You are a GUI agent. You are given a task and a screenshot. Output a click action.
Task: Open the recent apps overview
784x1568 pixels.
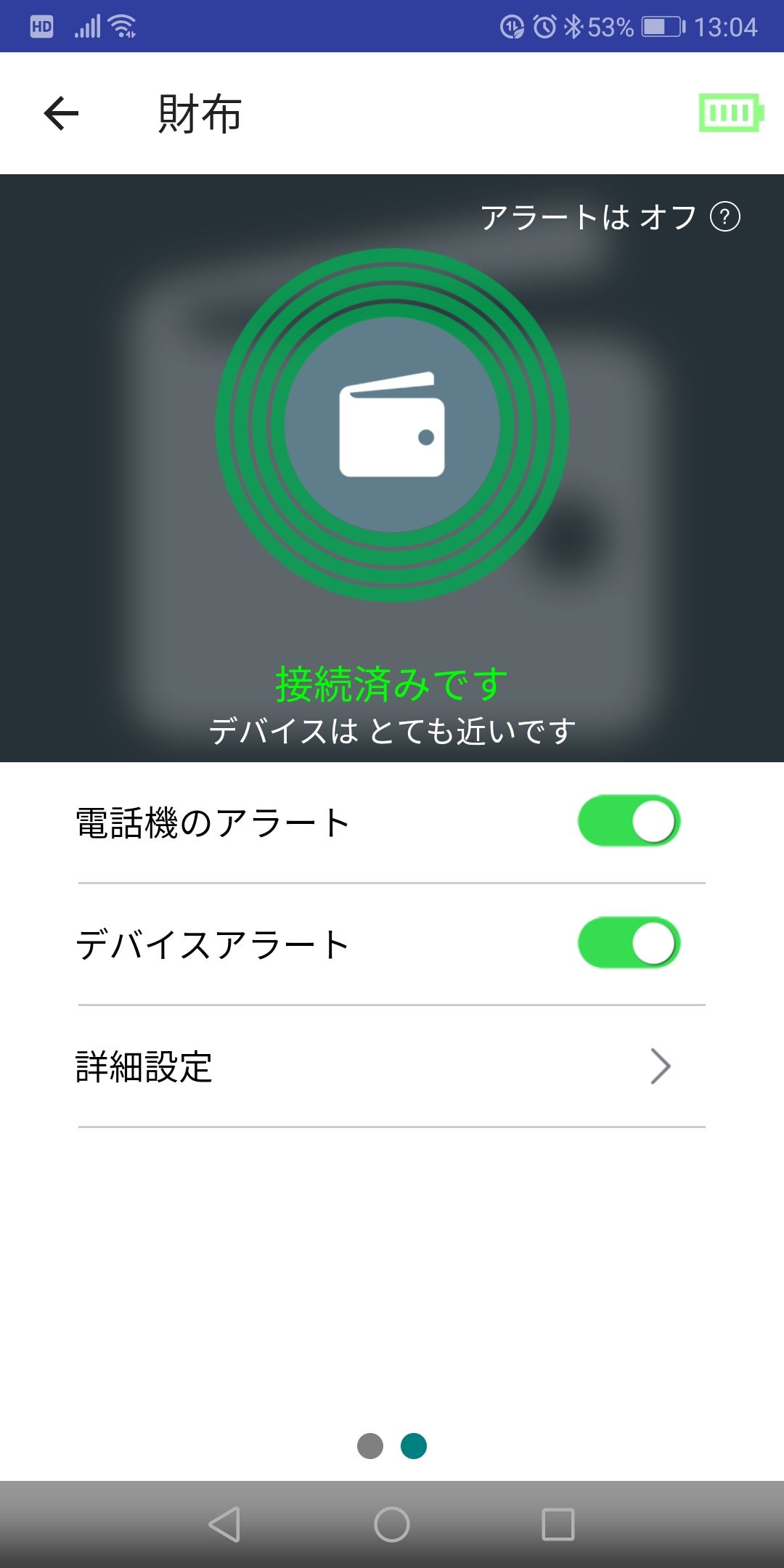click(558, 1524)
